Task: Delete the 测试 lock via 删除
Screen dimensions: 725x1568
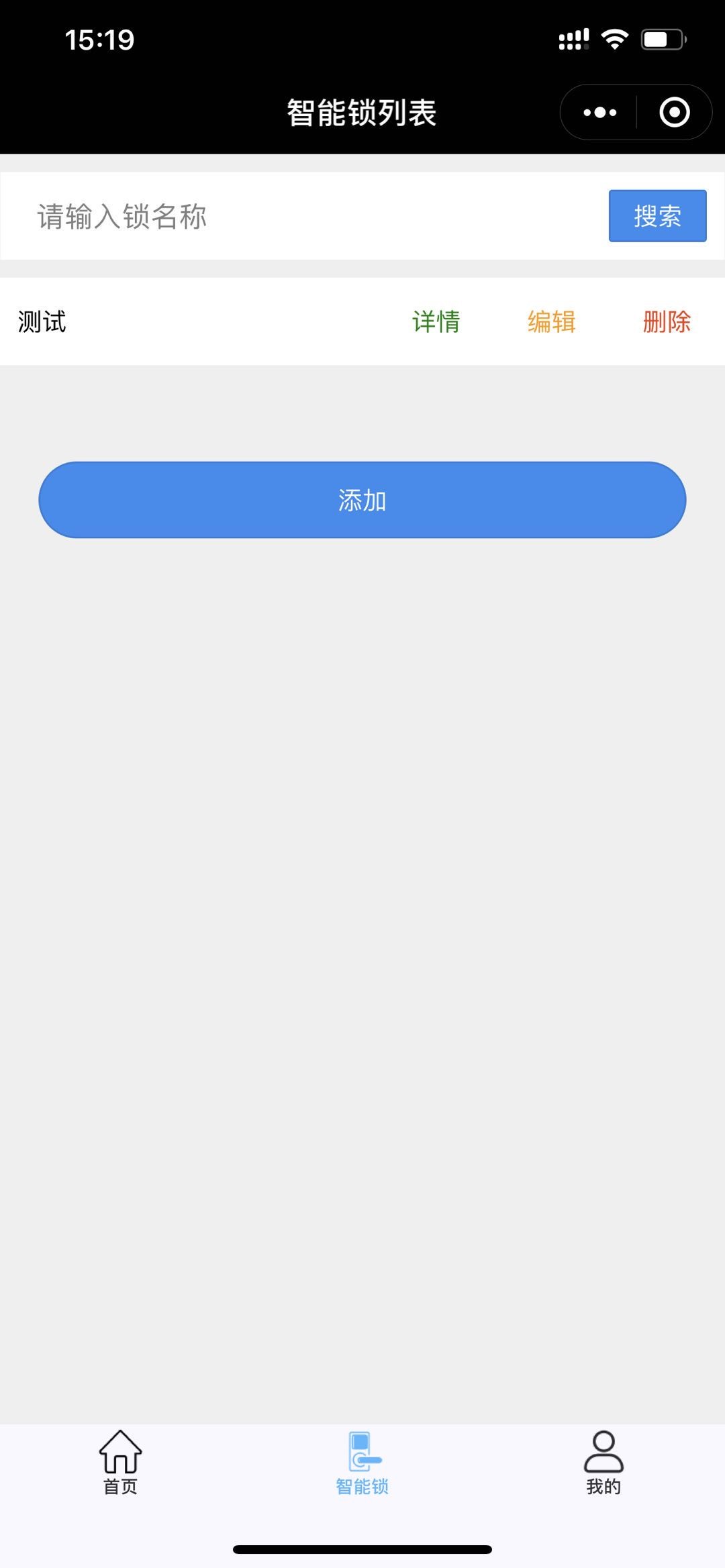Action: point(667,322)
